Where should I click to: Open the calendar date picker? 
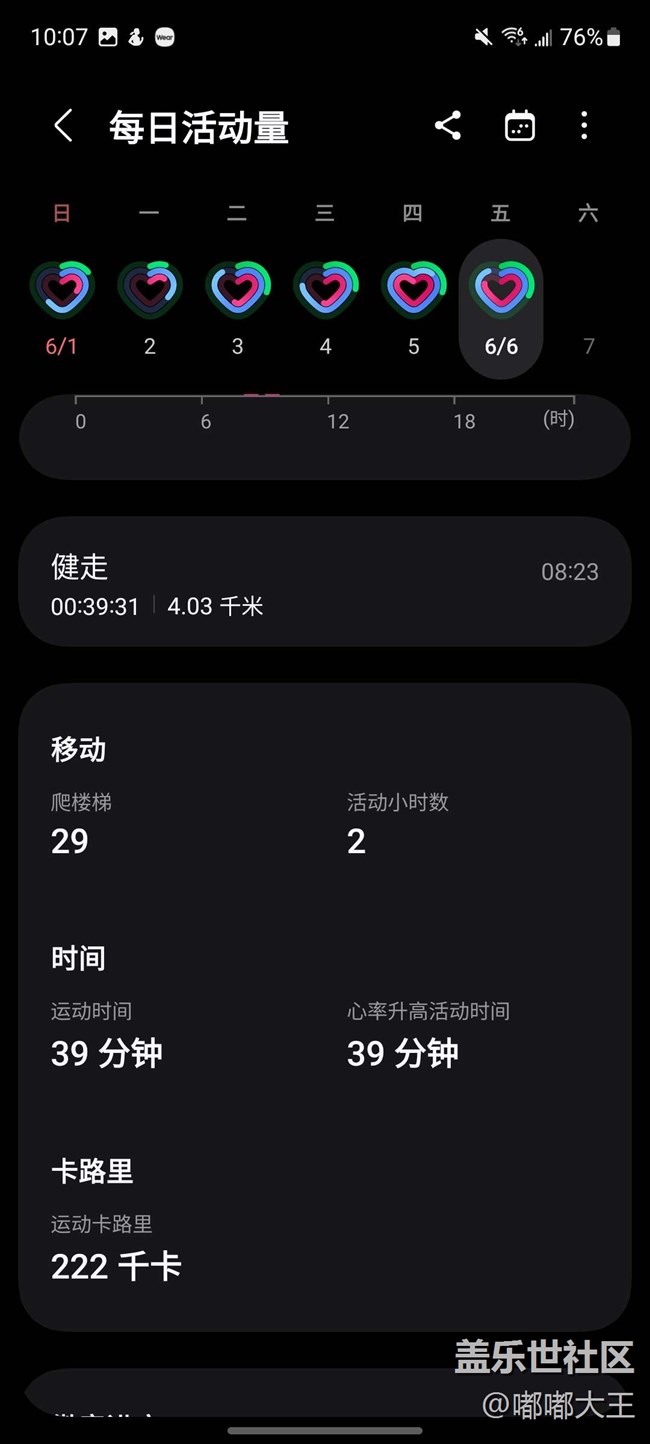(x=519, y=126)
